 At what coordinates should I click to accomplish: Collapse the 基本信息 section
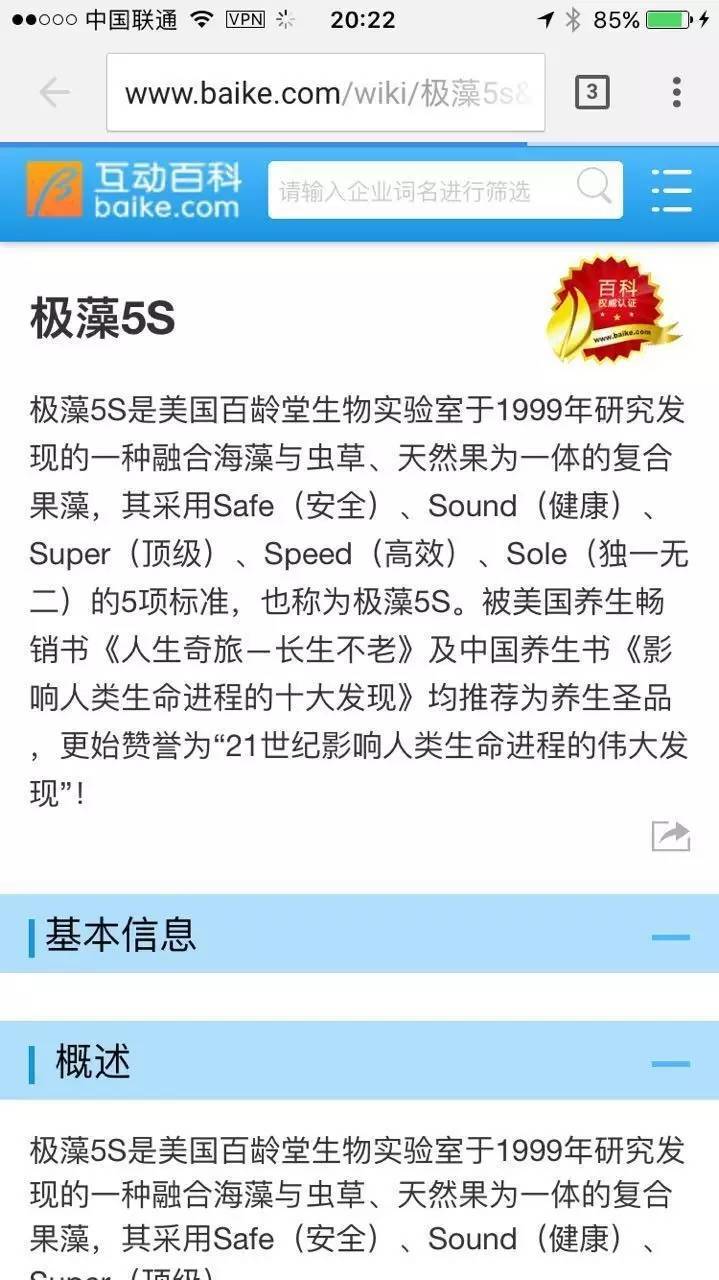(x=670, y=937)
